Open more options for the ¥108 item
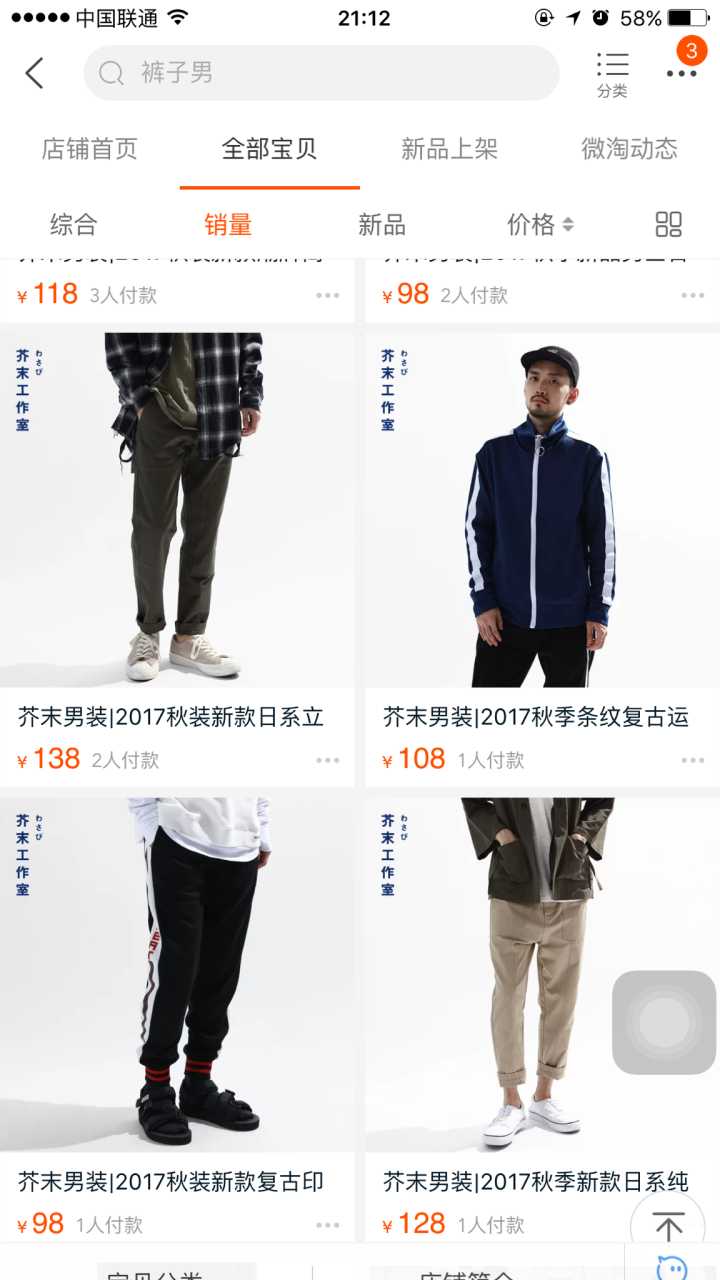 click(693, 760)
